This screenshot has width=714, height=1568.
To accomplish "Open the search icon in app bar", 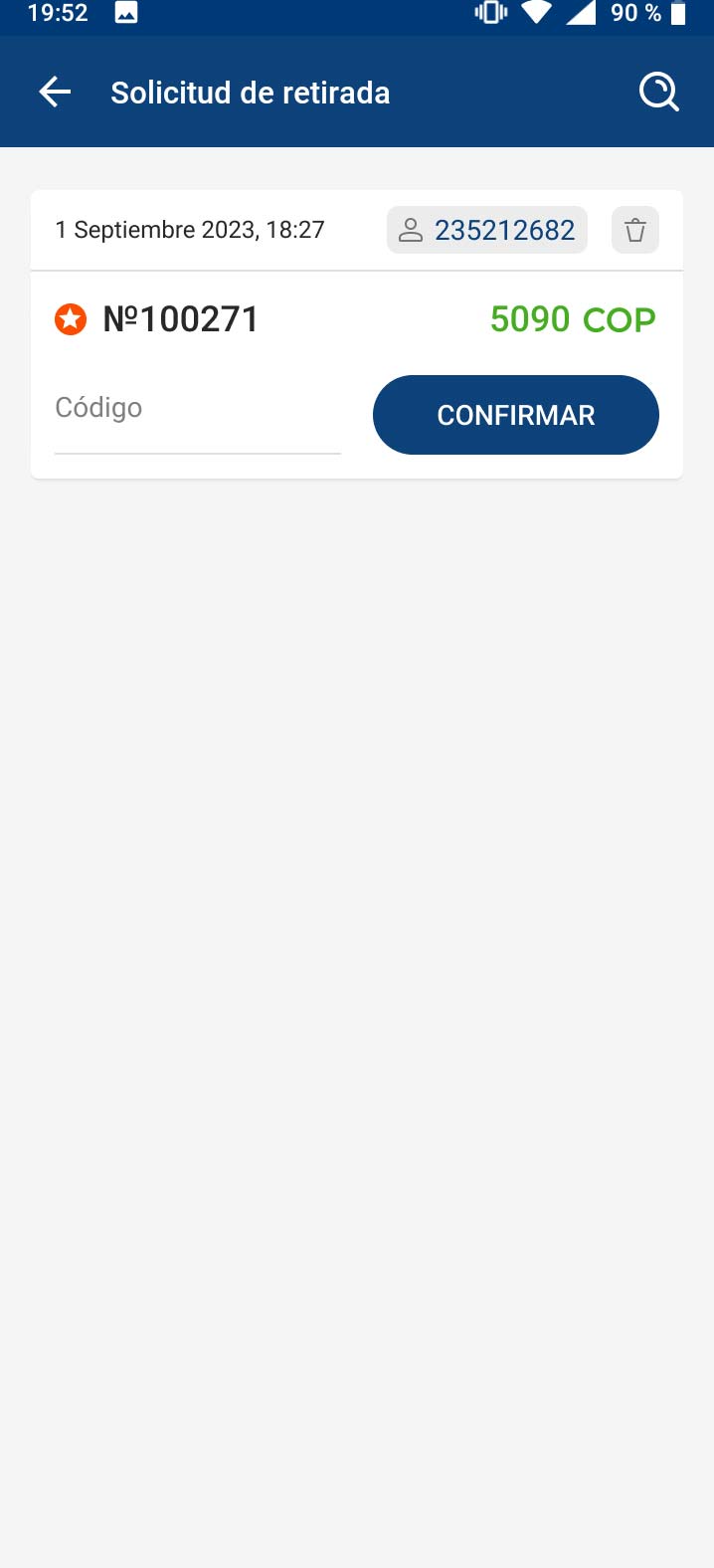I will pyautogui.click(x=658, y=93).
